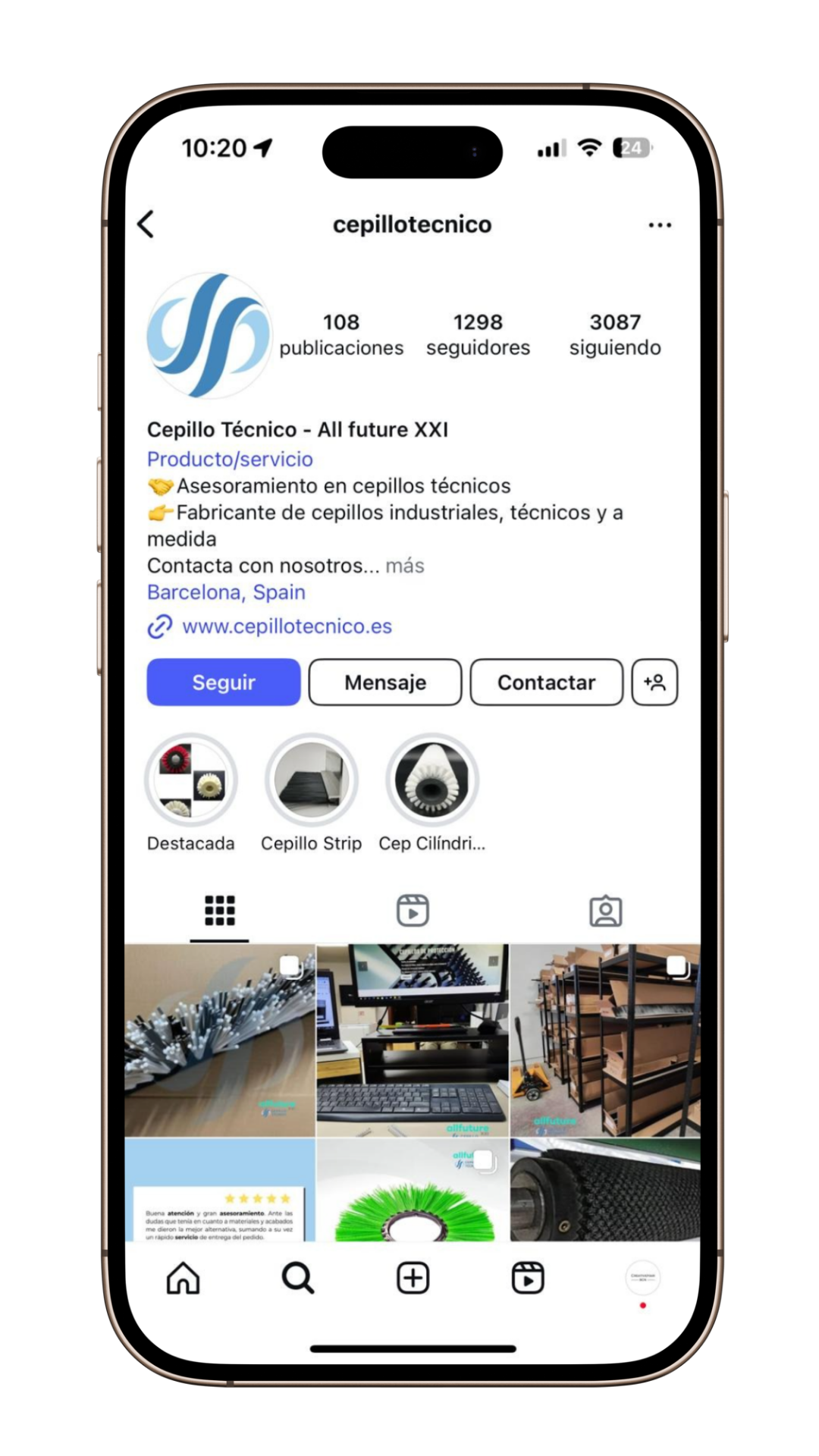
Task: Open suggested accounts via the add-person icon
Action: click(x=654, y=682)
